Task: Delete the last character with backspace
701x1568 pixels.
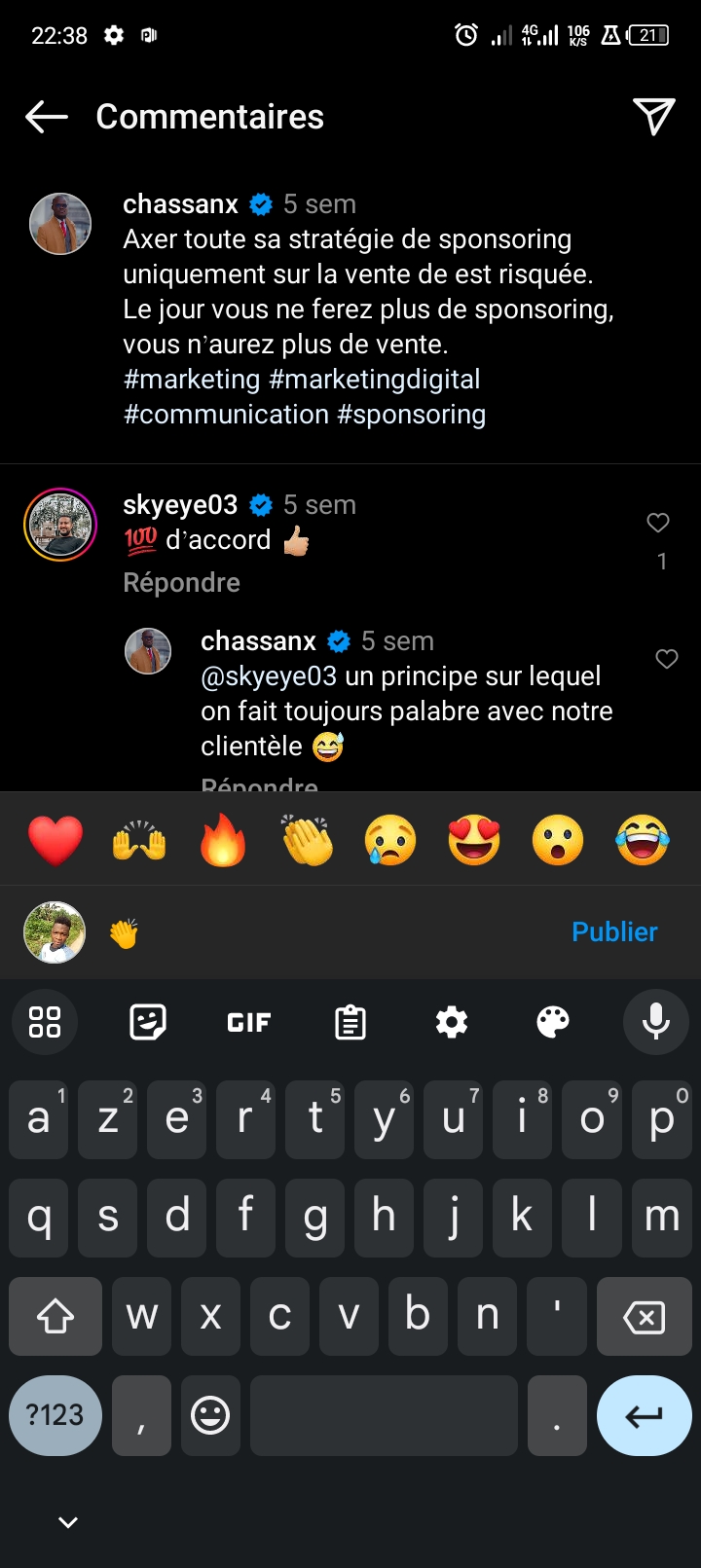Action: 644,1318
